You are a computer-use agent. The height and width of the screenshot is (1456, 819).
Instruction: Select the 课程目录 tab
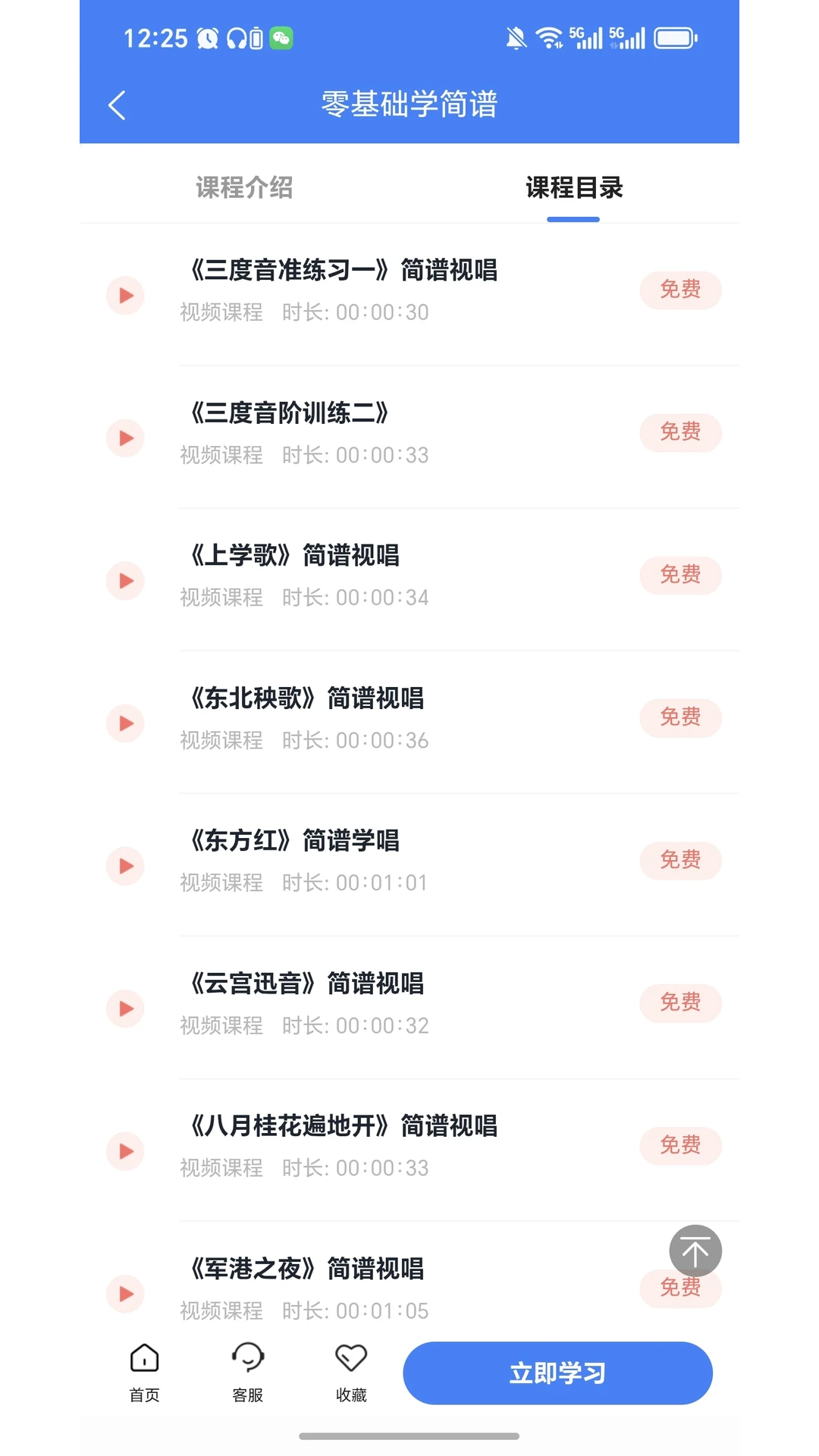coord(573,188)
